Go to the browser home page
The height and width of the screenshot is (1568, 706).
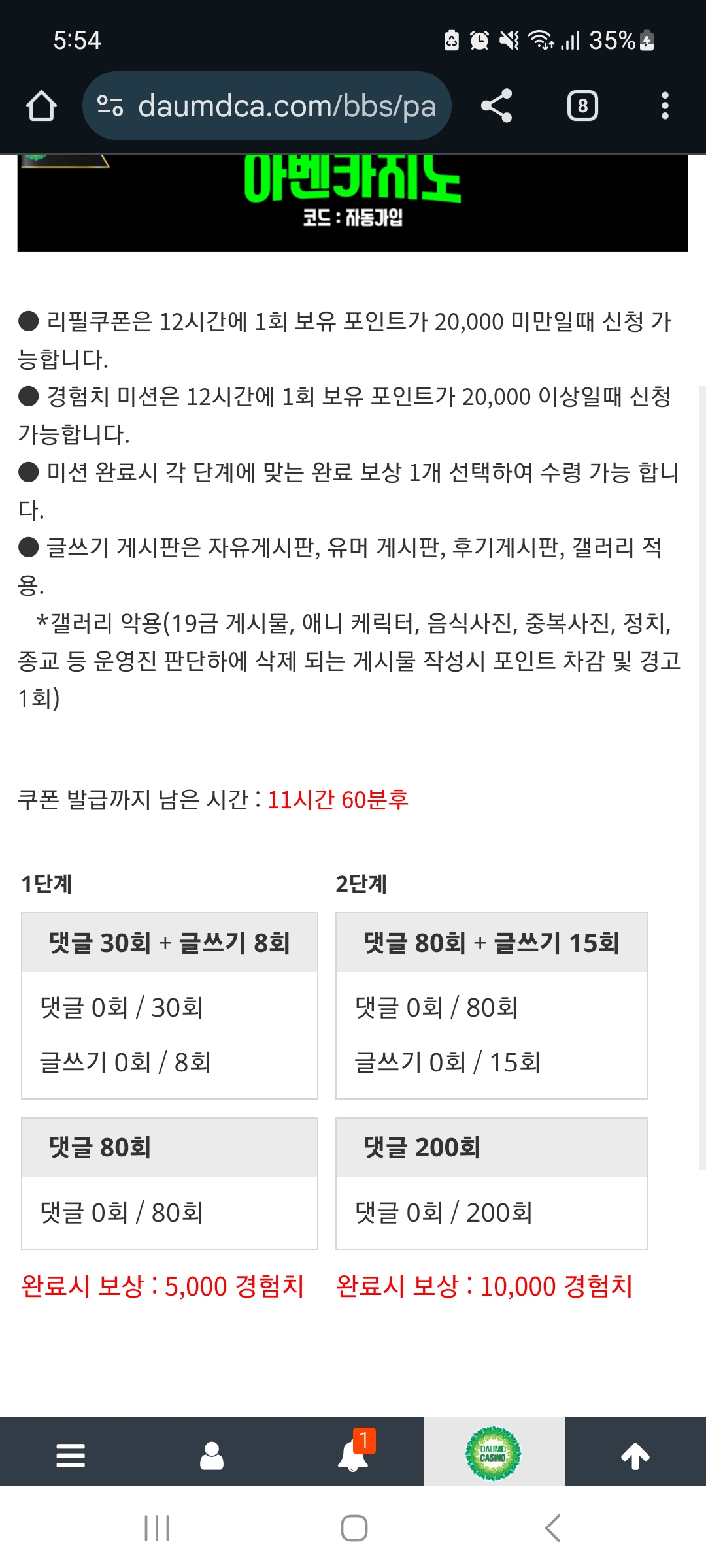(41, 106)
